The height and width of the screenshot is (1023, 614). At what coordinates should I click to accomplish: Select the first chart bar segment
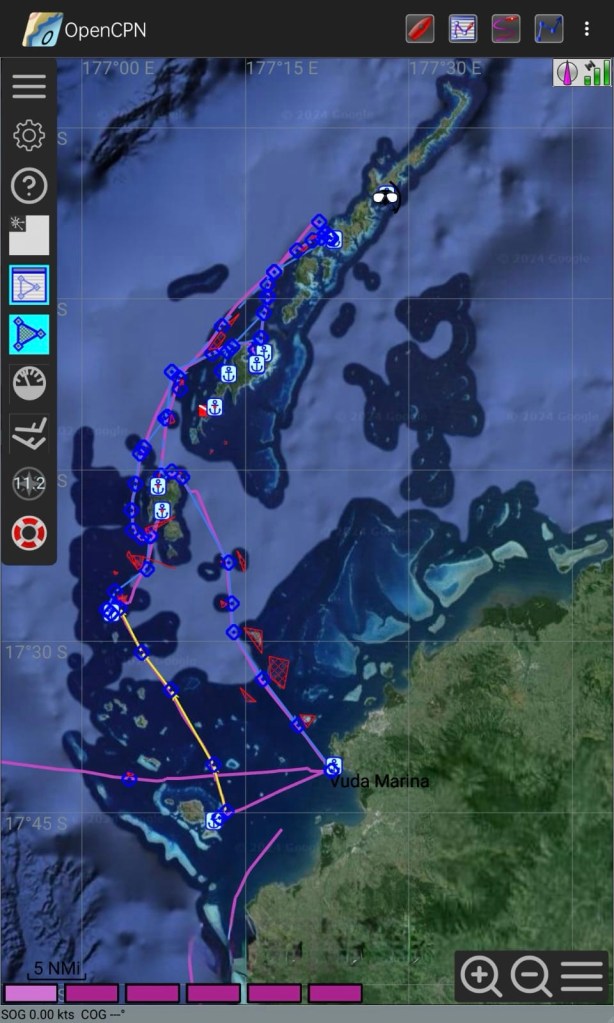pos(31,993)
